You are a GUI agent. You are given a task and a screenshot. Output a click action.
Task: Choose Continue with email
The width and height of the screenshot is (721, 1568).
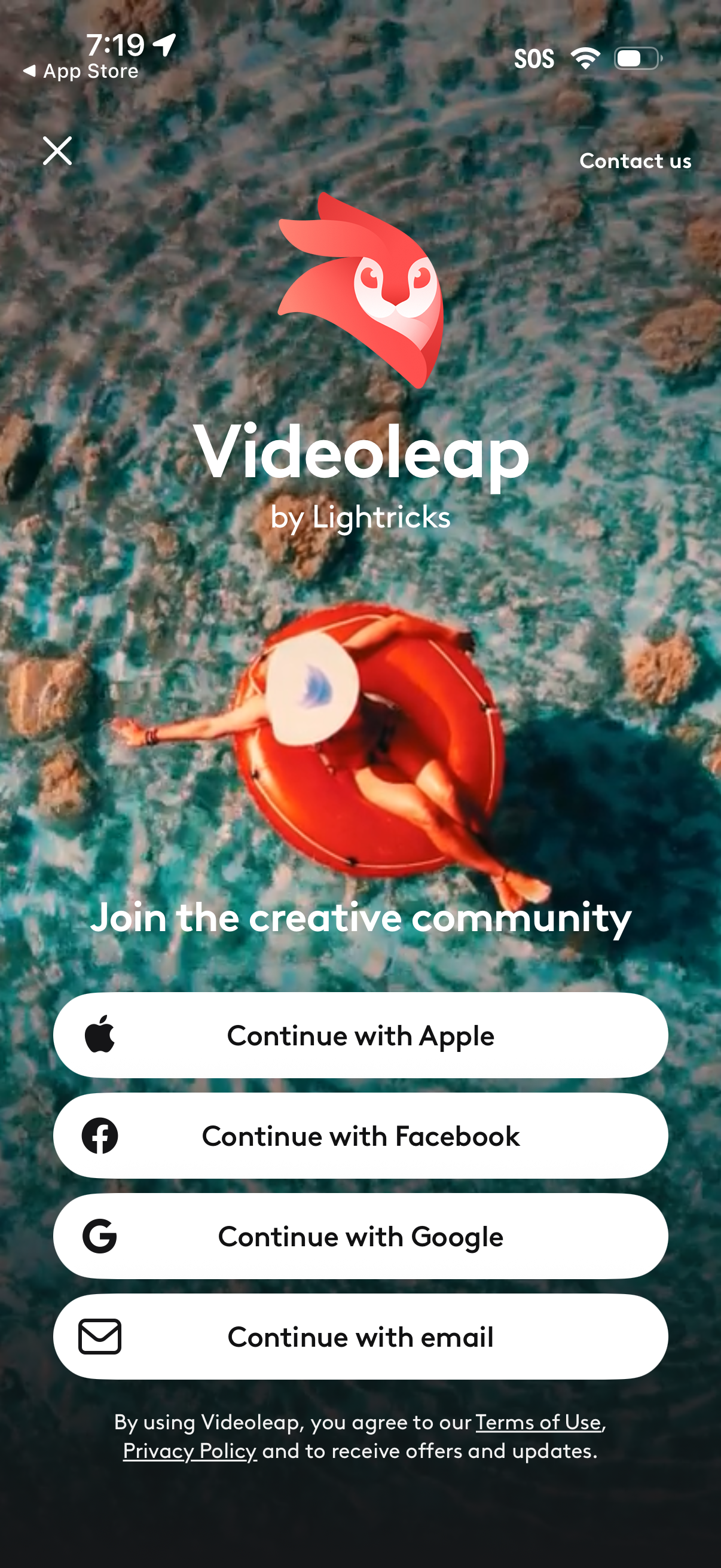click(x=360, y=1337)
